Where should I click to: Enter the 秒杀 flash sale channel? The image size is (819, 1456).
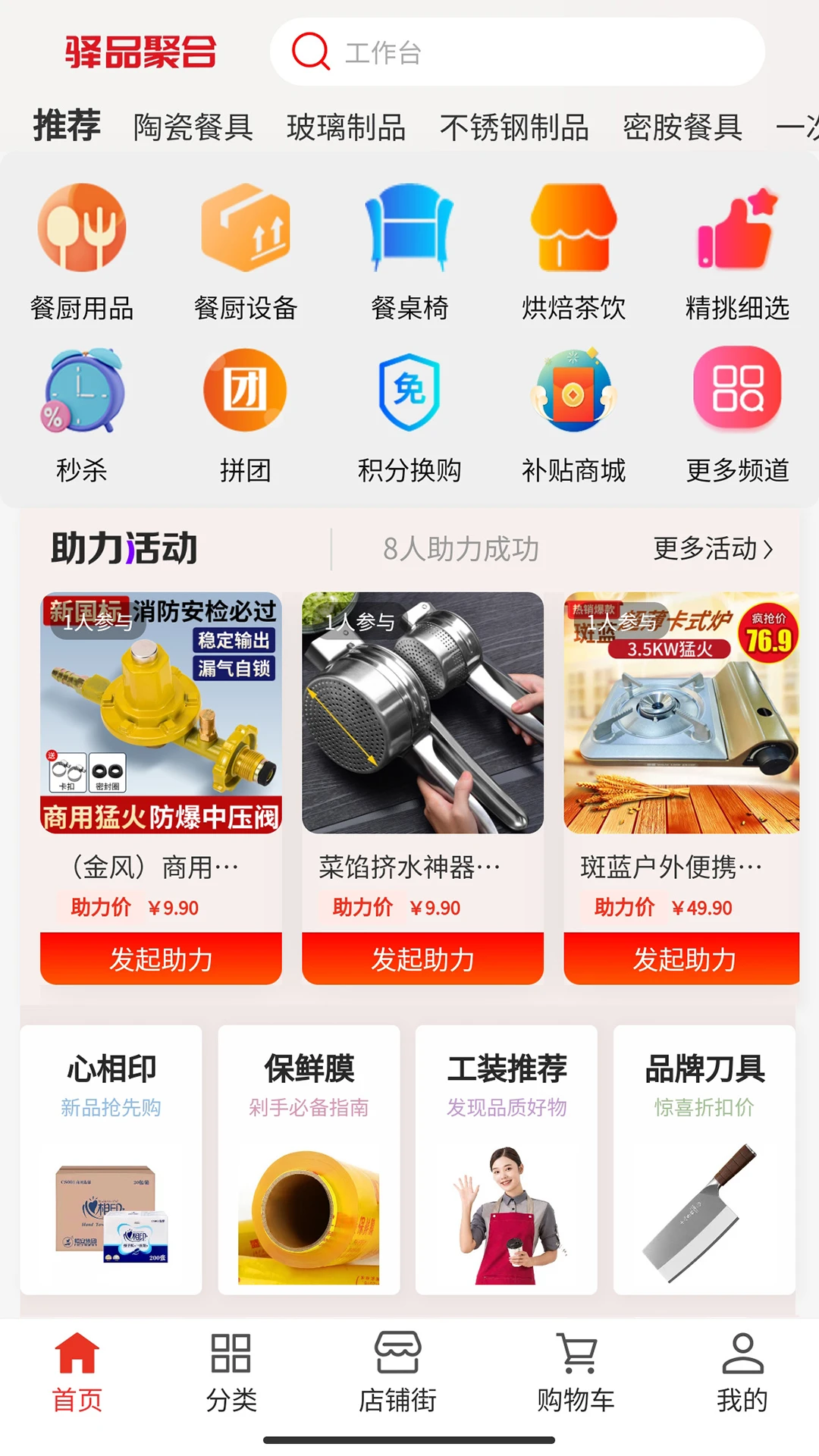point(81,391)
